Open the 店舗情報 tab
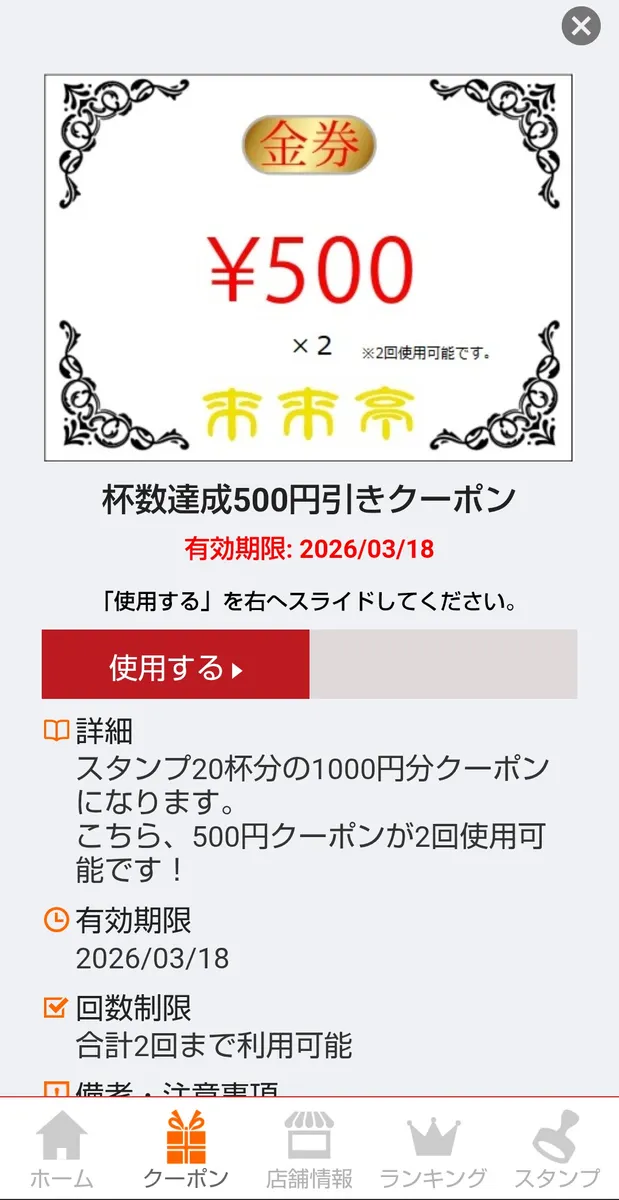This screenshot has height=1200, width=619. [309, 1150]
